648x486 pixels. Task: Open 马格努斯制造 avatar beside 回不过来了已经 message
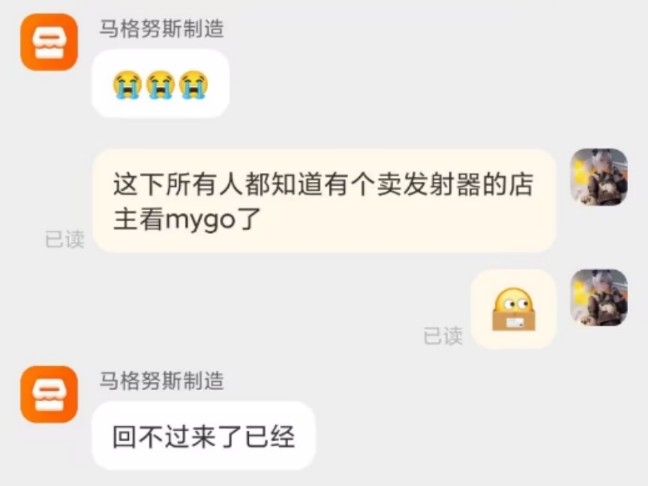pos(49,394)
